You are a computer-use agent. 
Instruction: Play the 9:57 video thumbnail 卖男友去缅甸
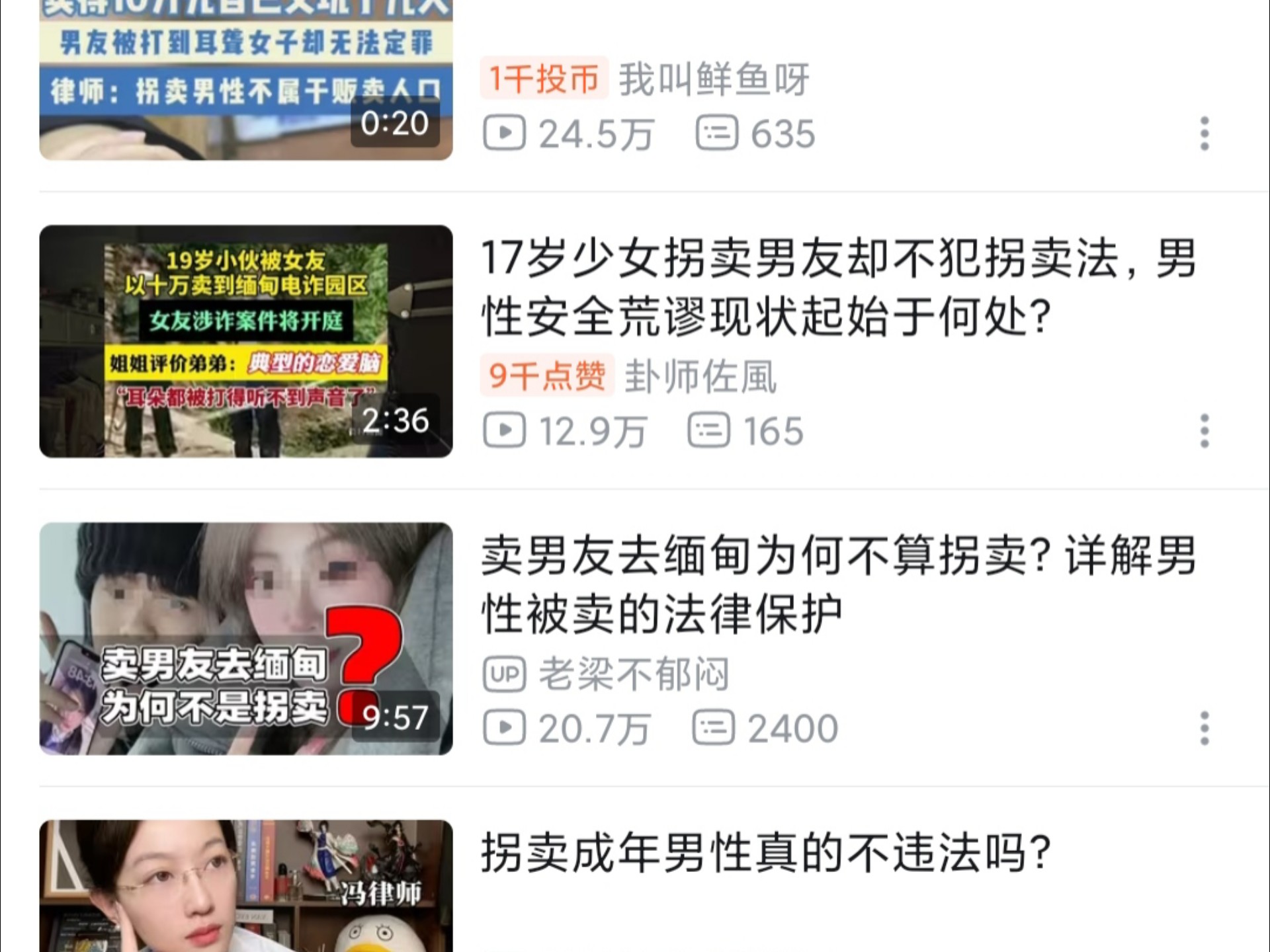(x=246, y=639)
